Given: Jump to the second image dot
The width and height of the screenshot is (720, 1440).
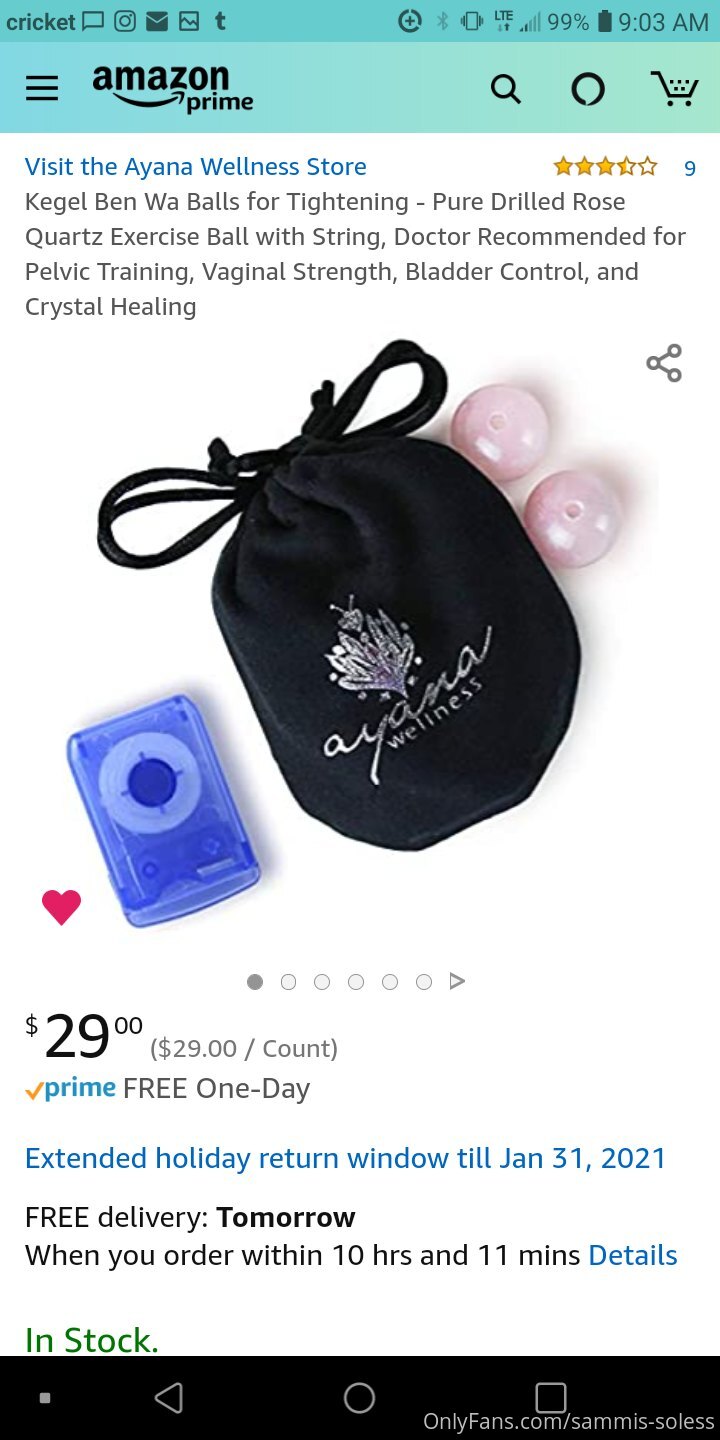Looking at the screenshot, I should coord(288,982).
